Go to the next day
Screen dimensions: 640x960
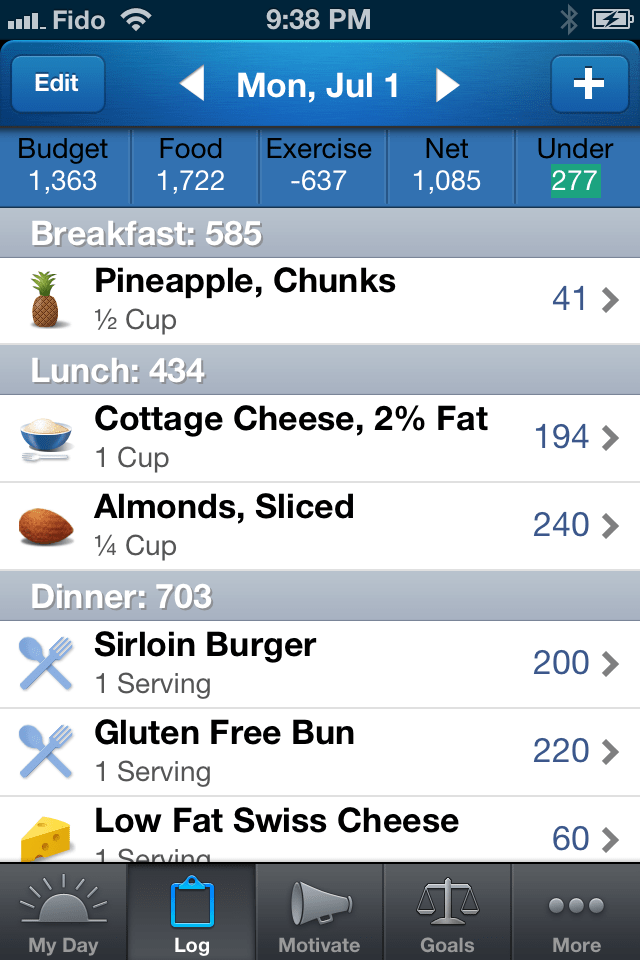point(447,85)
